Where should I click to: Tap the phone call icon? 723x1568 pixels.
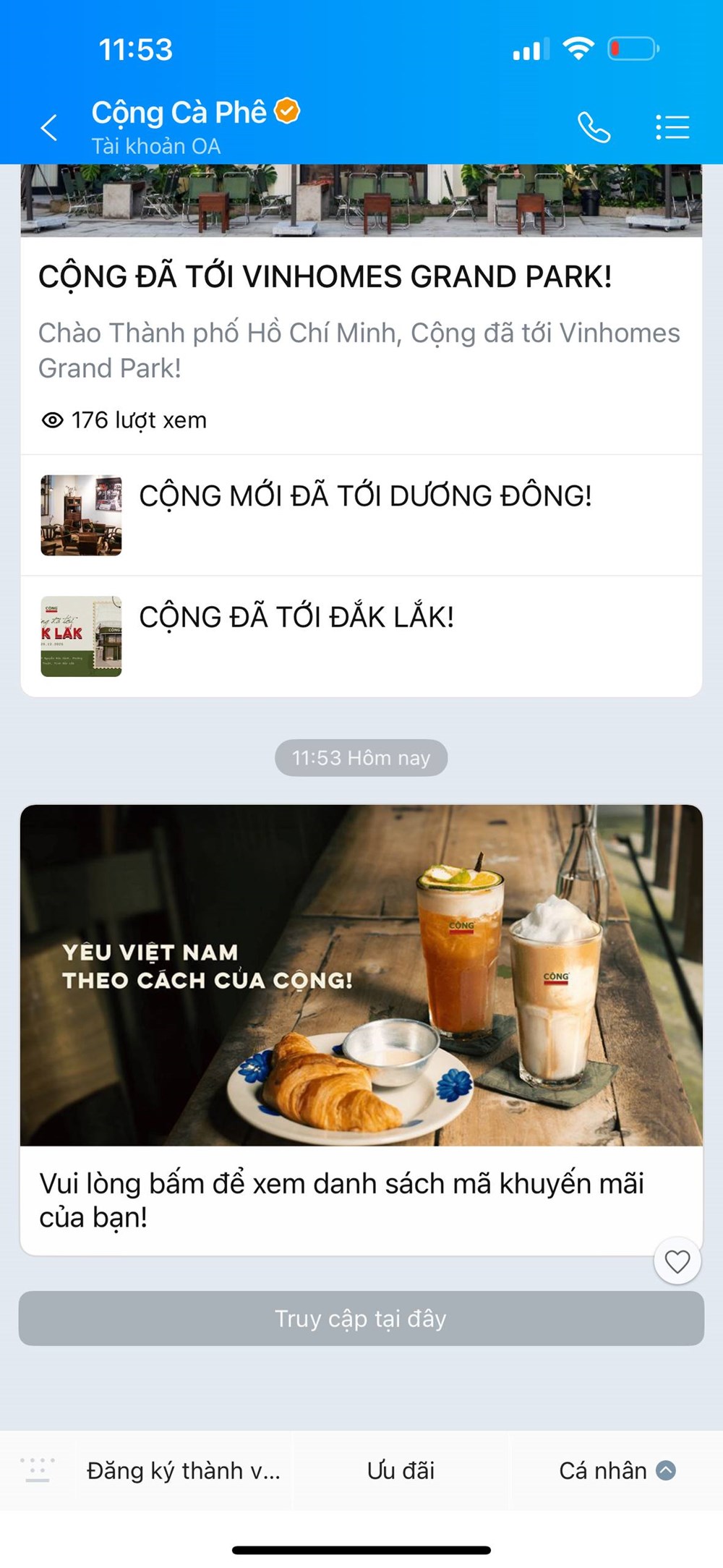pyautogui.click(x=593, y=127)
